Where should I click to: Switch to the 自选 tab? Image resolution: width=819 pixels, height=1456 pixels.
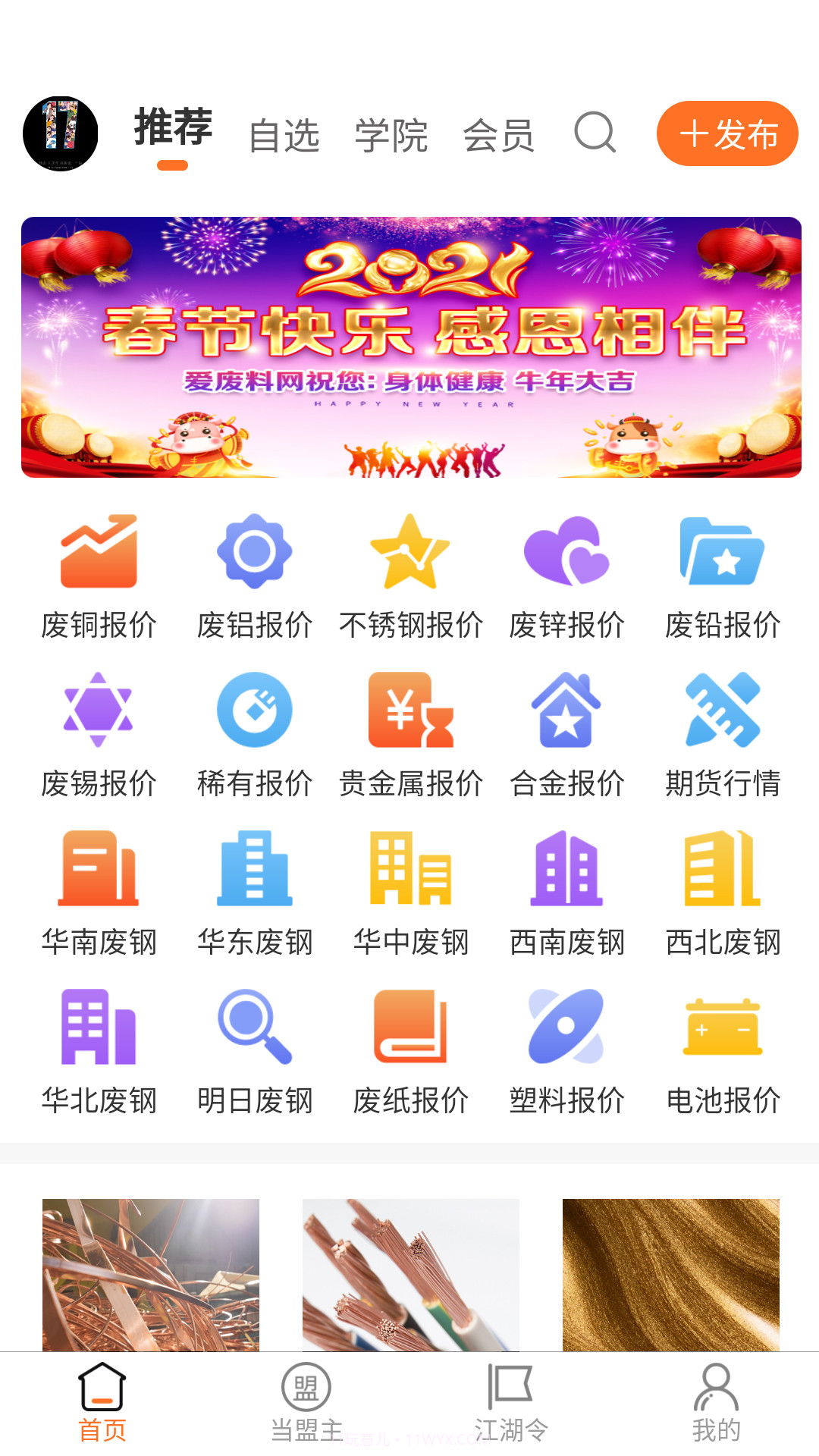point(284,134)
